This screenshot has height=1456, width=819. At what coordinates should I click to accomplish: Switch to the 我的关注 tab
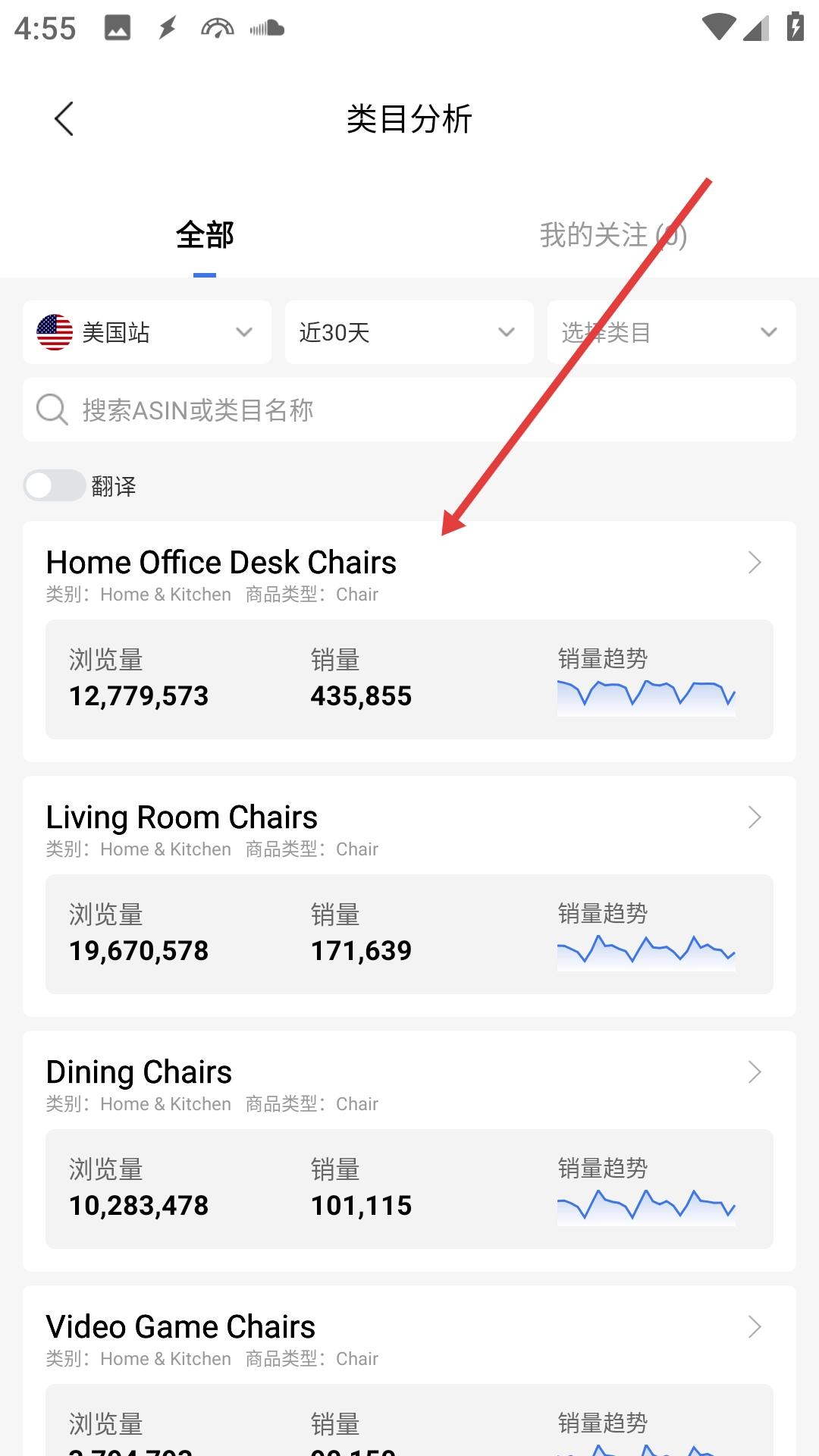click(613, 235)
